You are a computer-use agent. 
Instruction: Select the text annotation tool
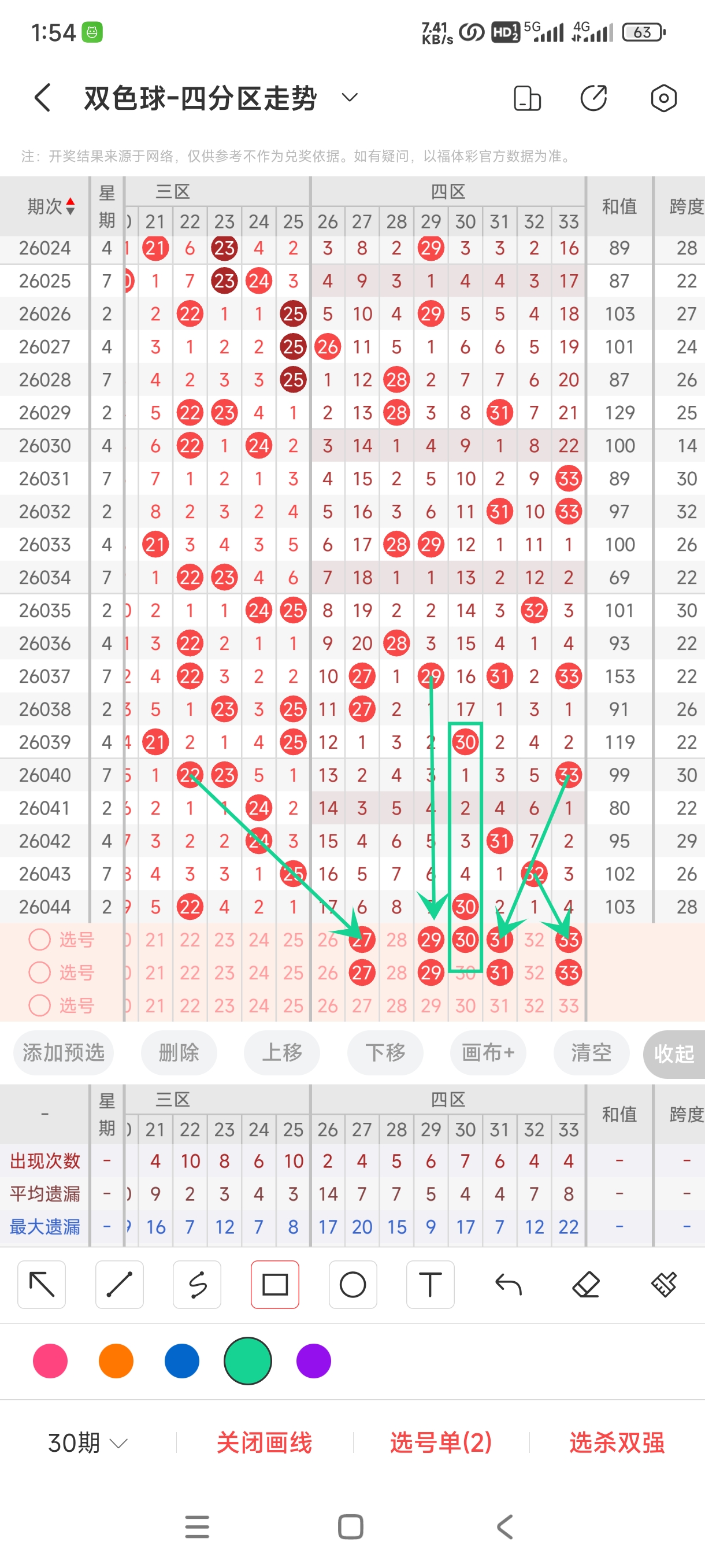click(x=431, y=1284)
